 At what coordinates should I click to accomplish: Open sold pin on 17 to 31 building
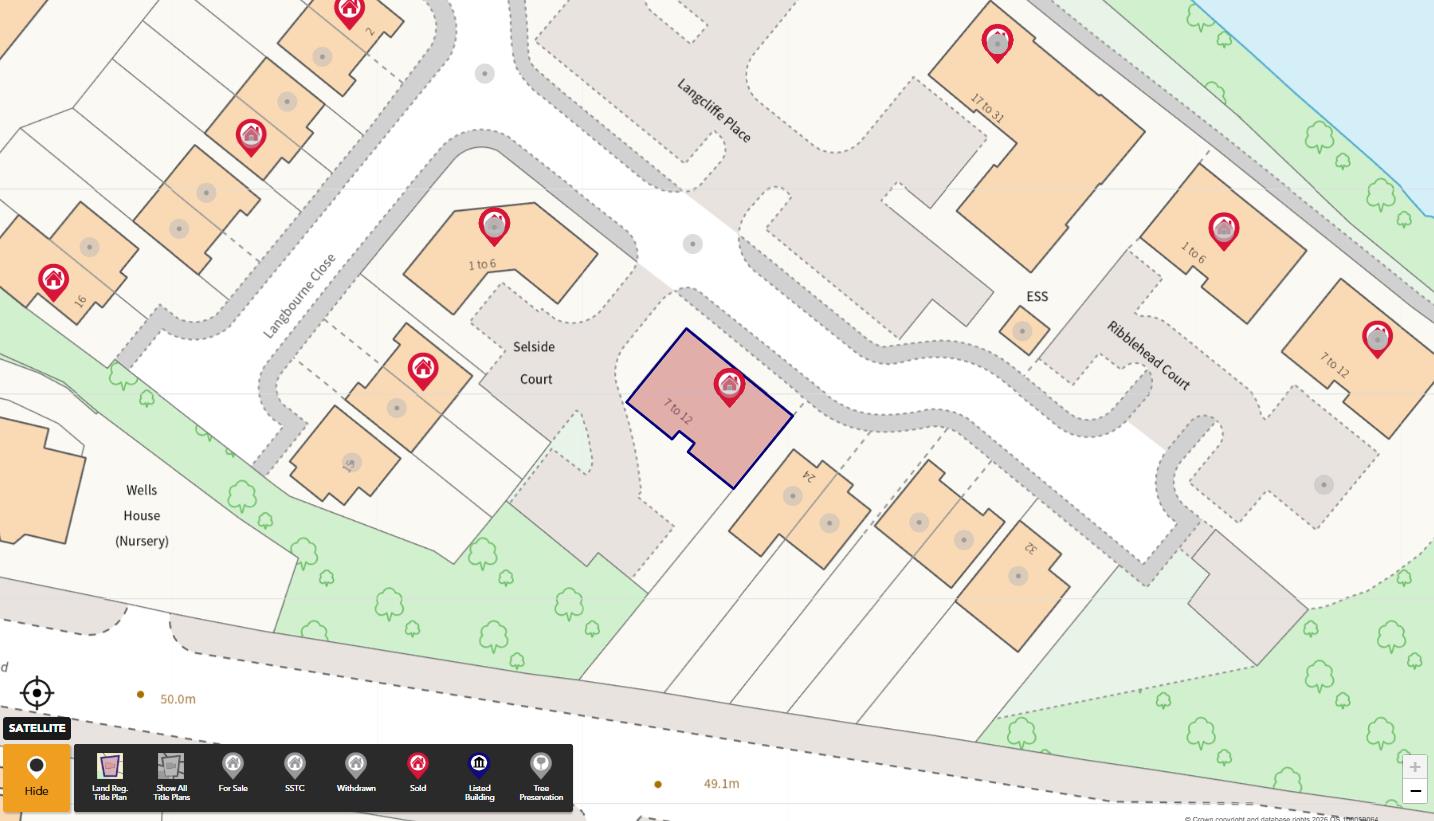pos(997,42)
